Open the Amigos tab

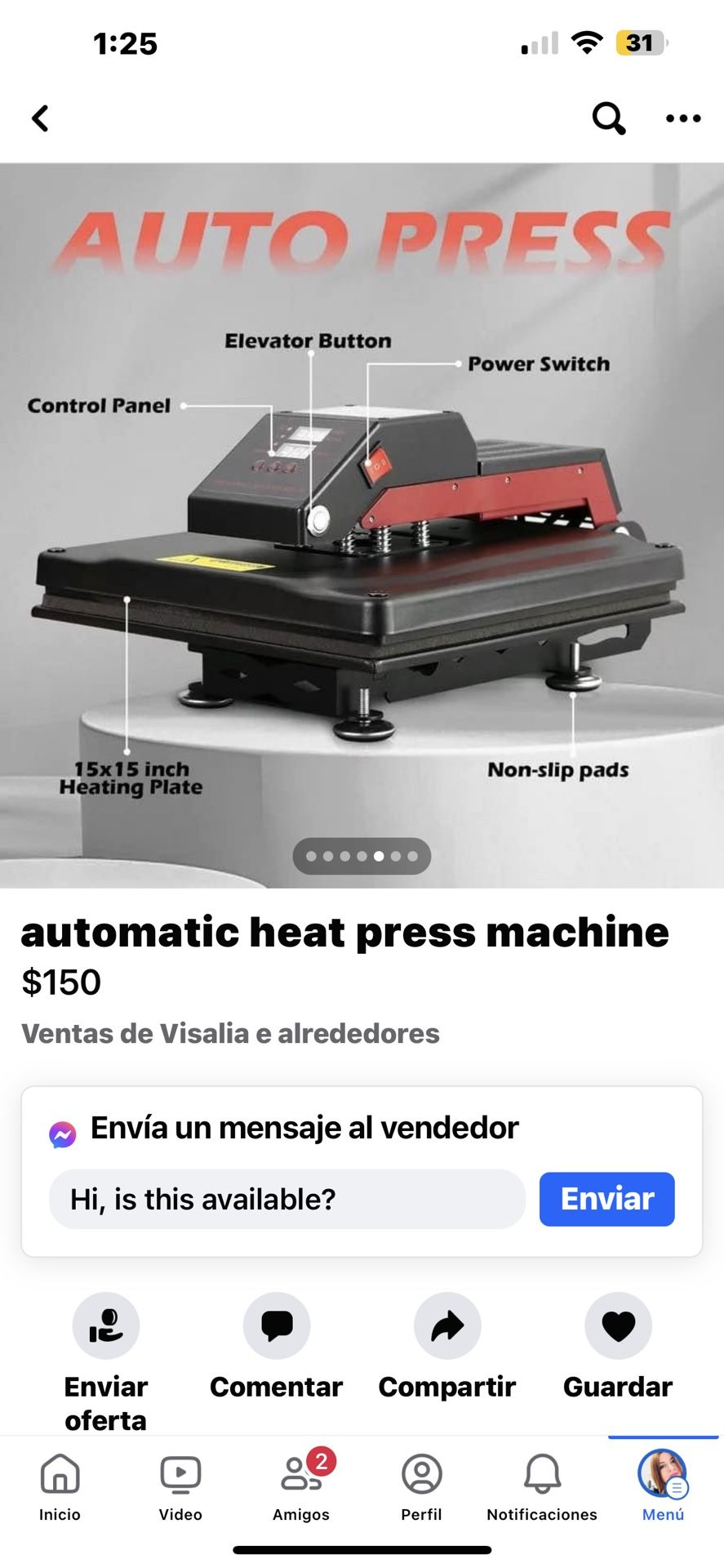301,1486
